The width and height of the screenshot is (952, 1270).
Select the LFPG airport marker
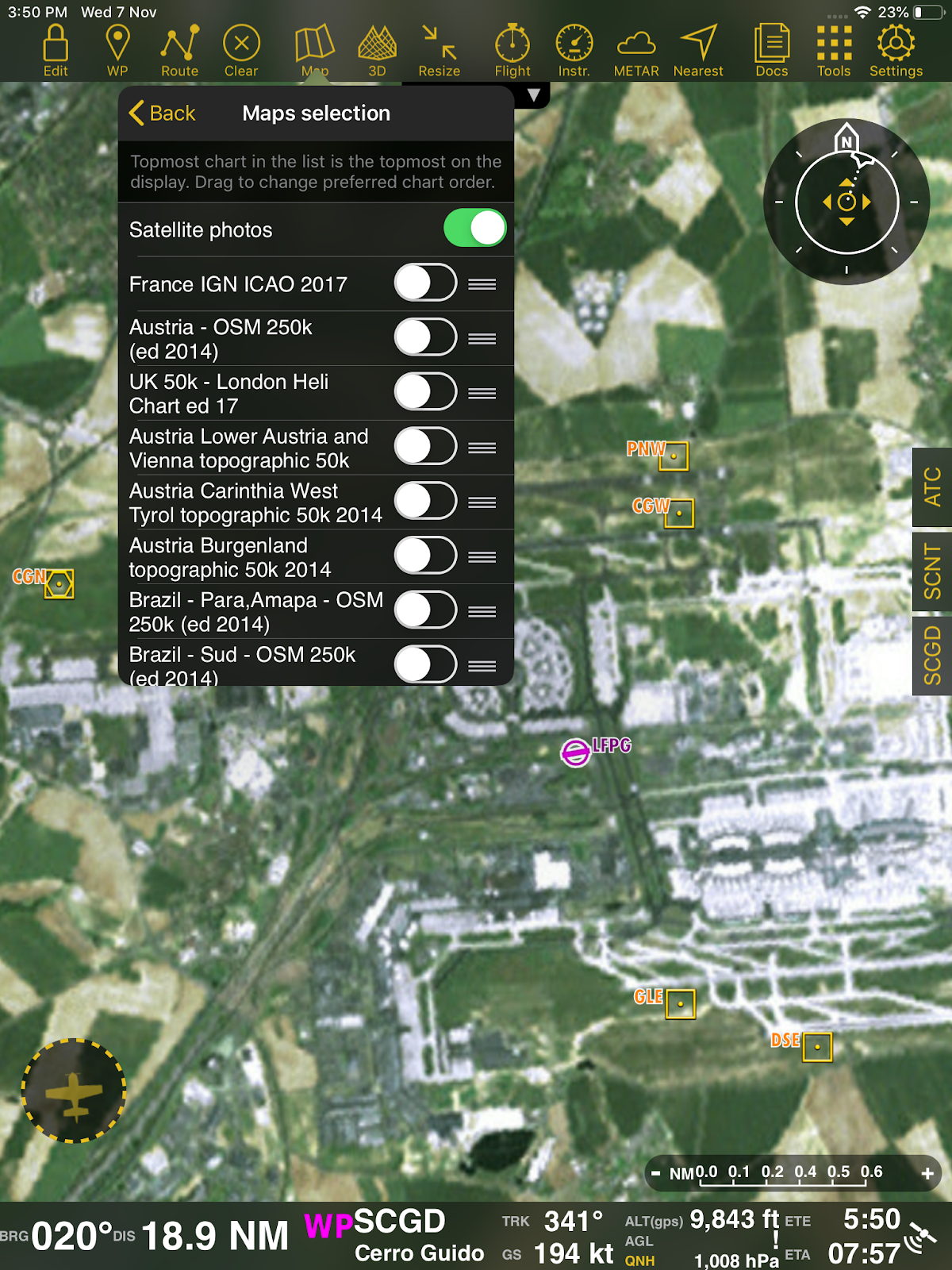point(576,752)
